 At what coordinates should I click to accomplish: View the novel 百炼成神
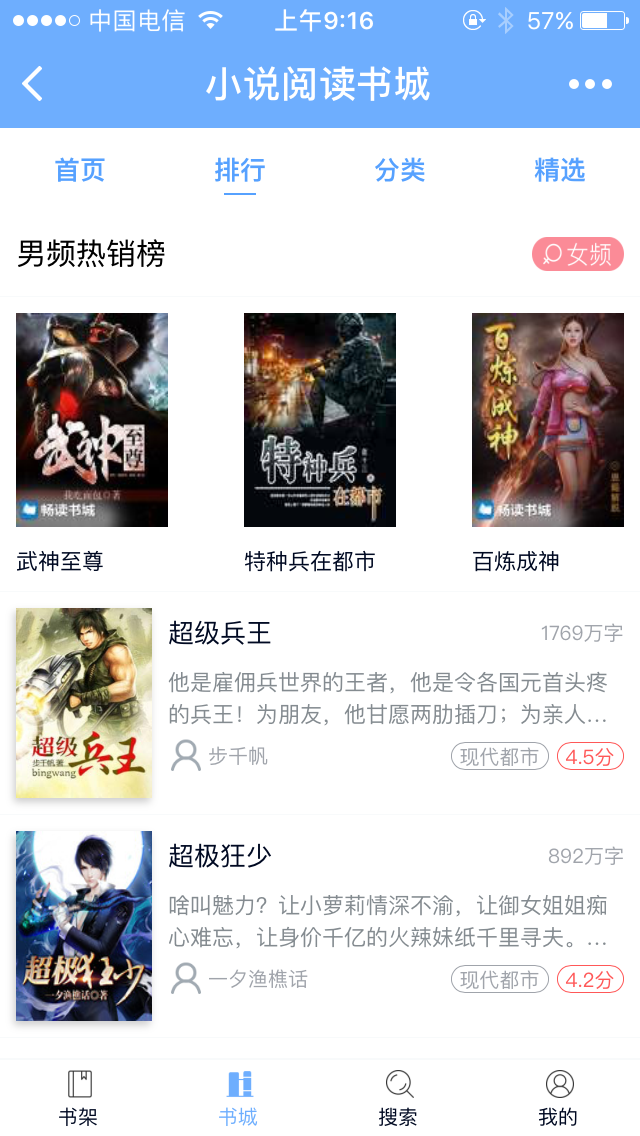(x=548, y=420)
